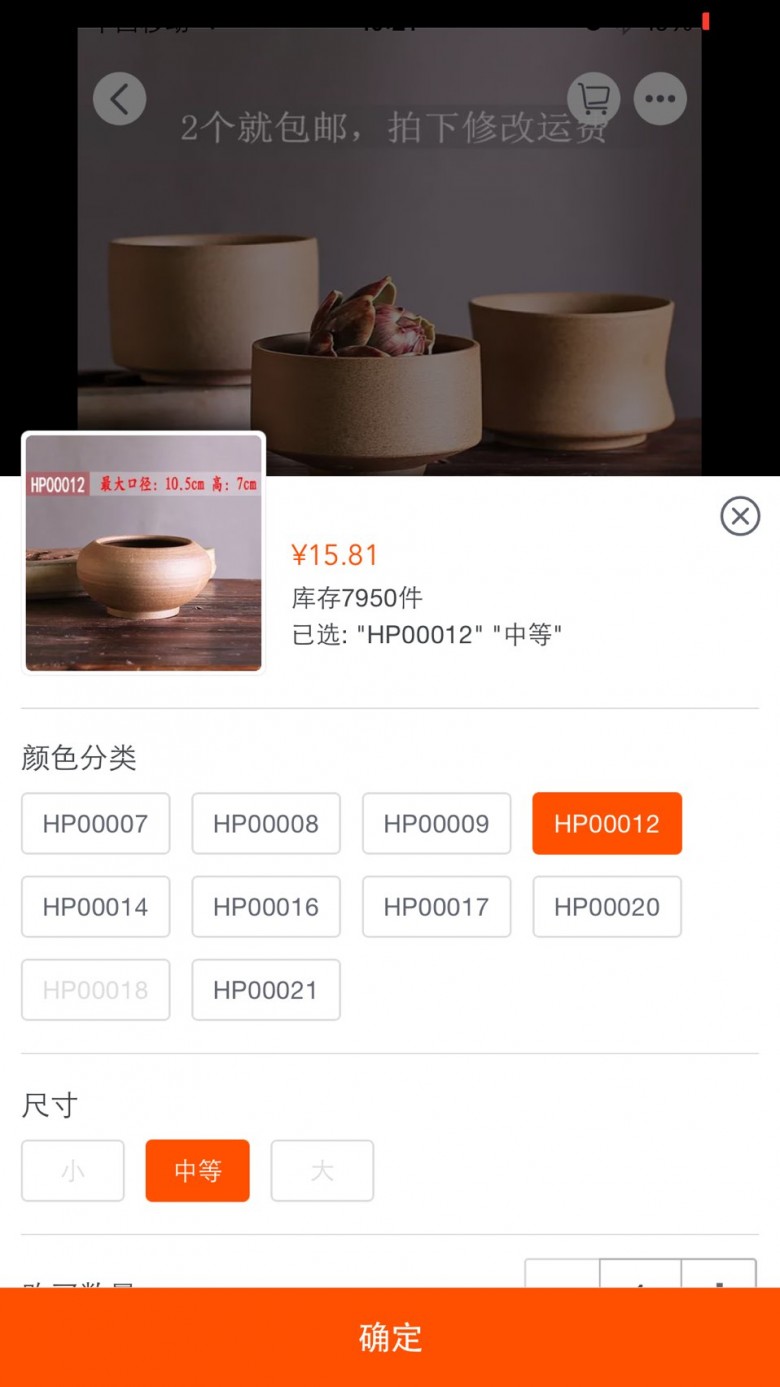Enlarge the HP00012 product thumbnail
This screenshot has width=780, height=1387.
click(144, 553)
